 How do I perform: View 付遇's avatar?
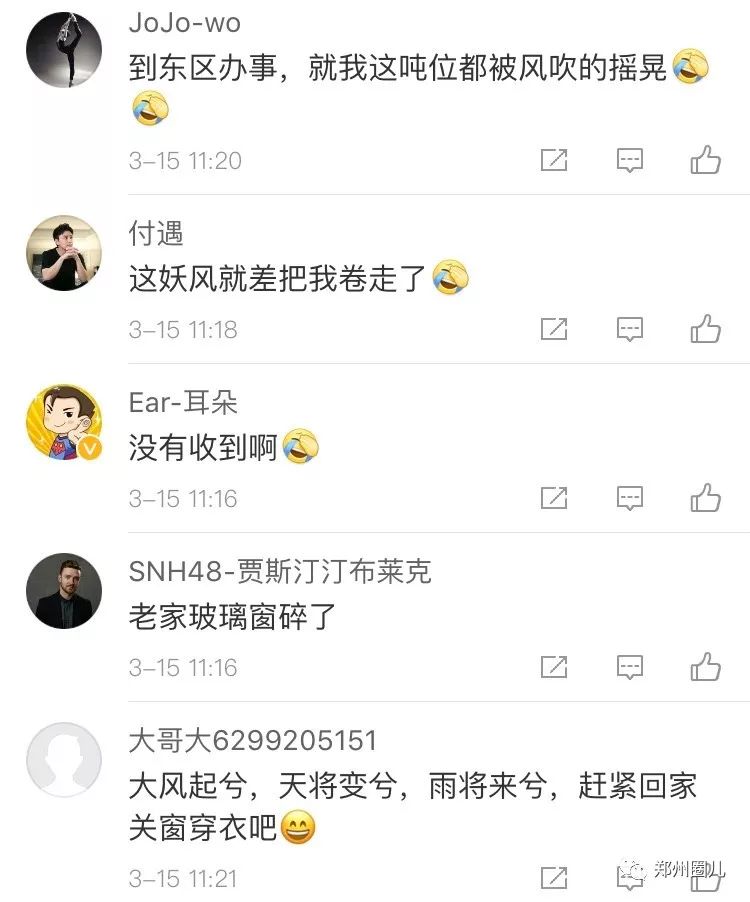click(x=64, y=254)
